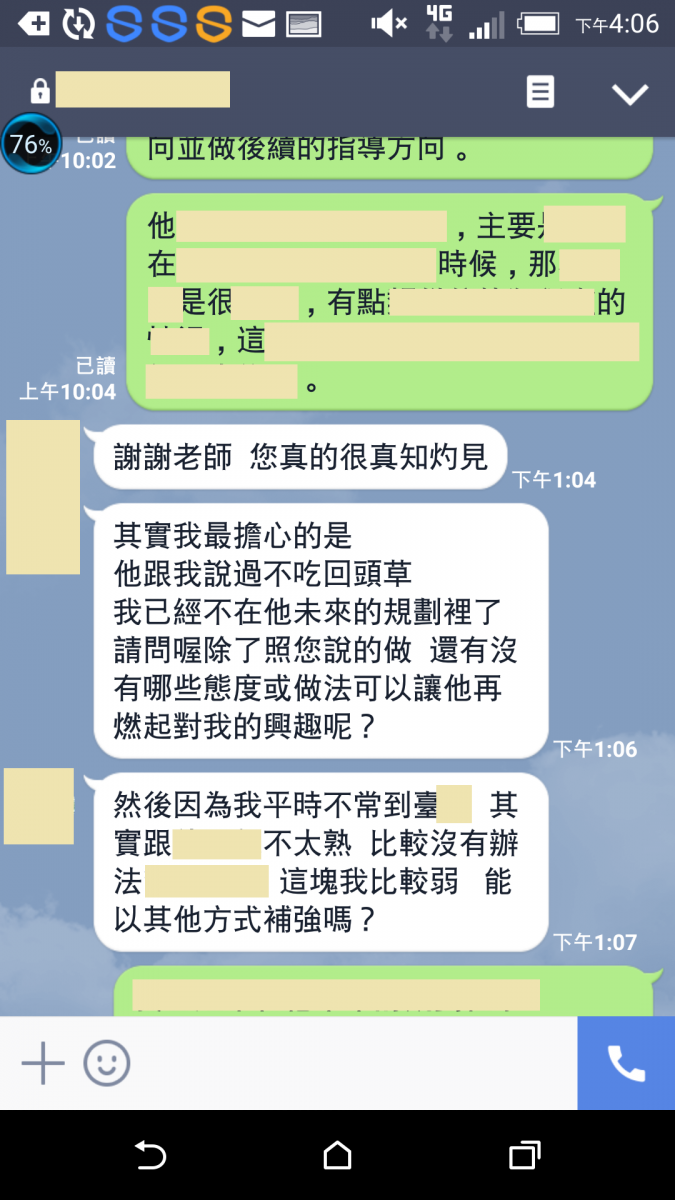Open the recent apps overview
This screenshot has height=1200, width=675.
pos(524,1156)
